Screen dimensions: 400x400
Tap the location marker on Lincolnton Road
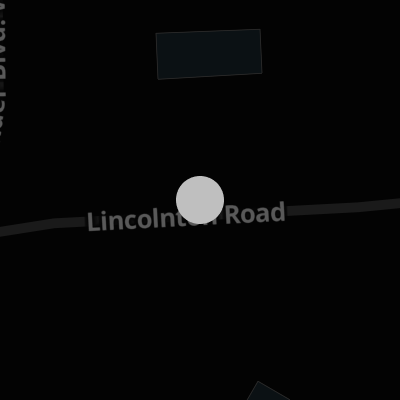200,200
